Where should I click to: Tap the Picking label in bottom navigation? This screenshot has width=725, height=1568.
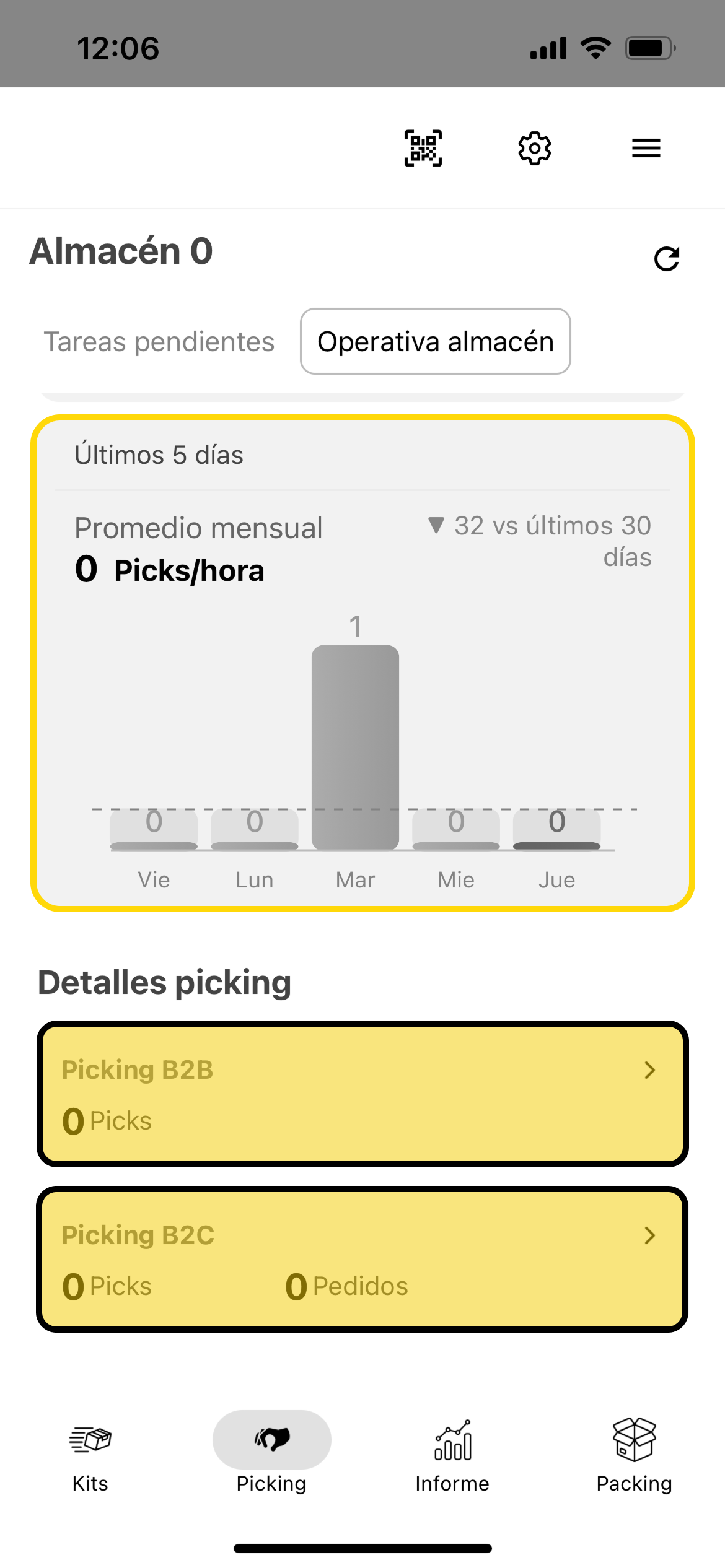[x=271, y=1484]
